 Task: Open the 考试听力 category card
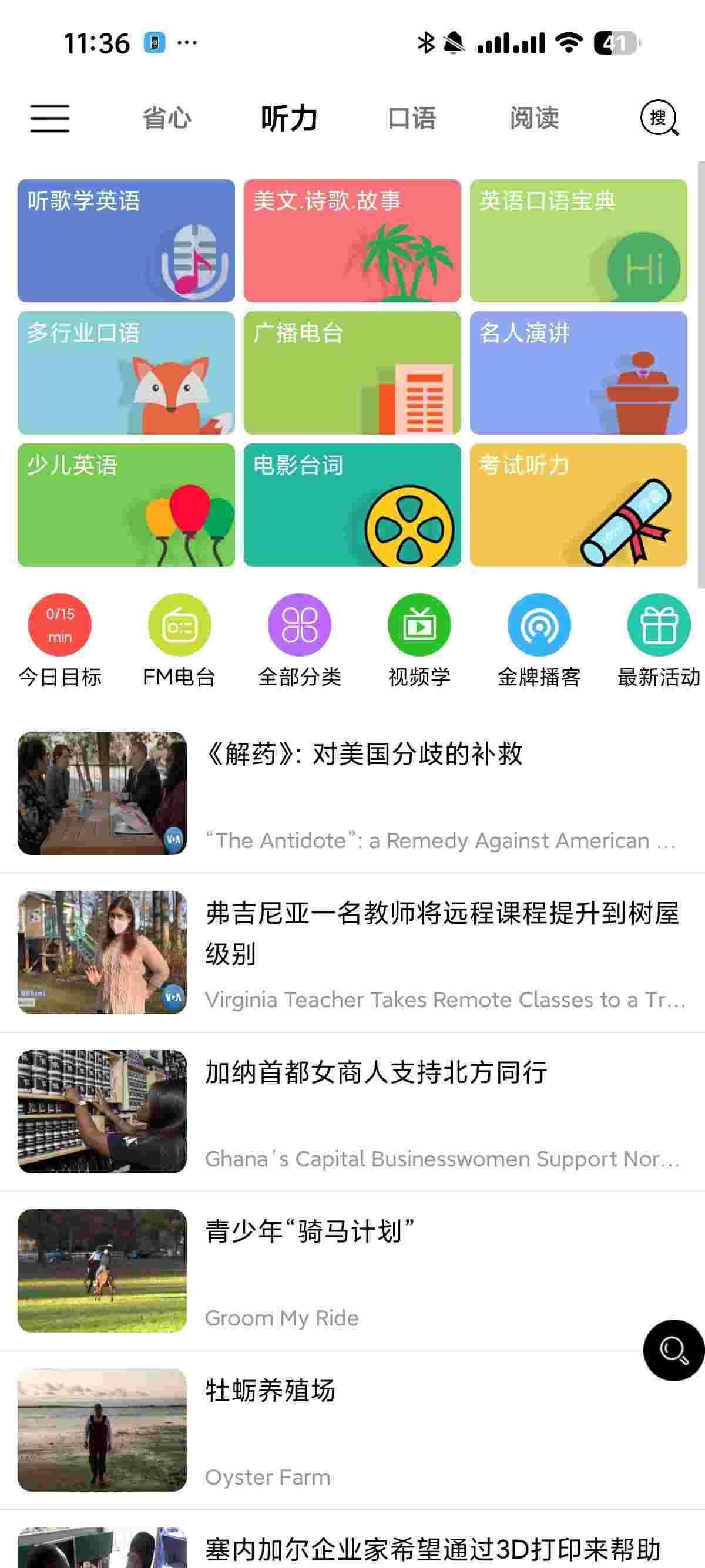tap(578, 504)
